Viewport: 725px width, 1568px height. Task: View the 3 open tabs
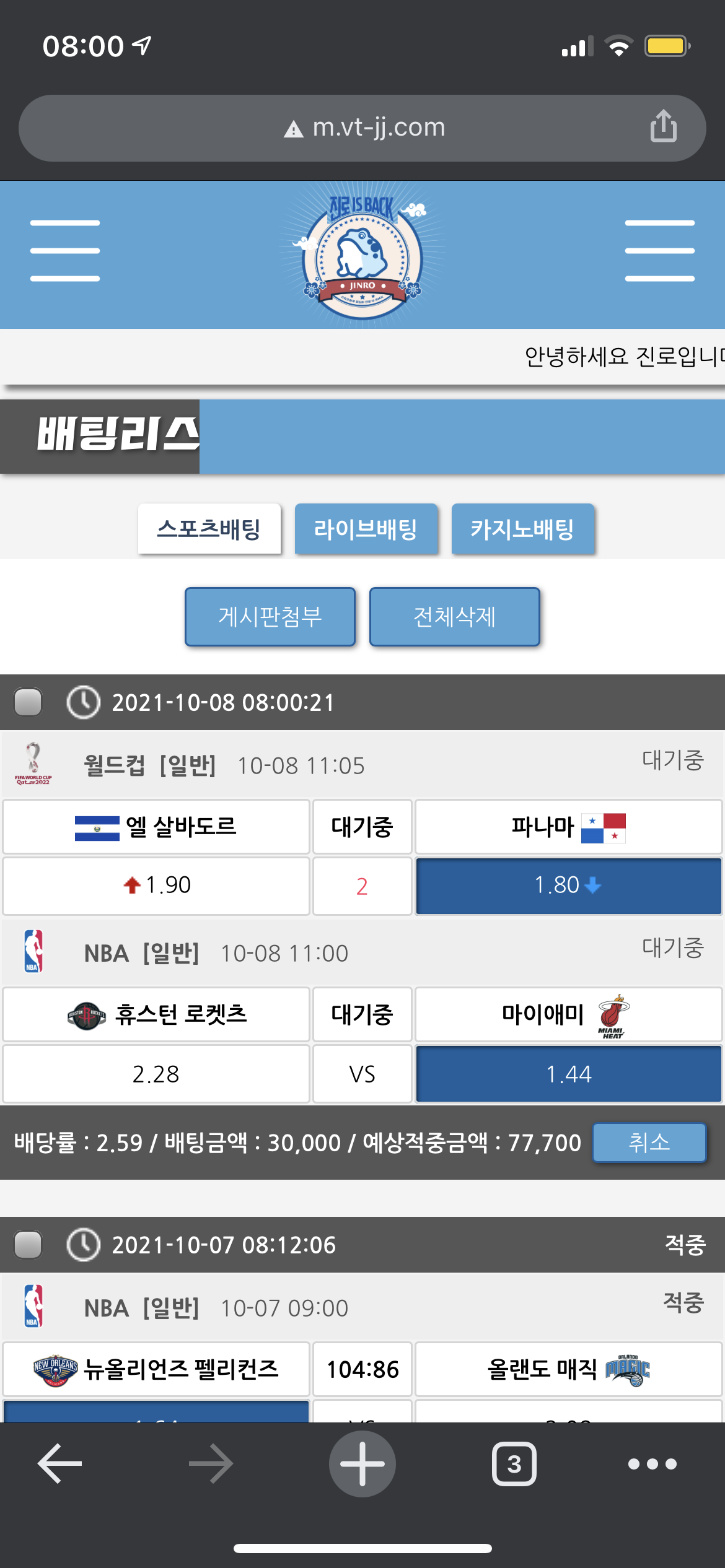pyautogui.click(x=514, y=1464)
